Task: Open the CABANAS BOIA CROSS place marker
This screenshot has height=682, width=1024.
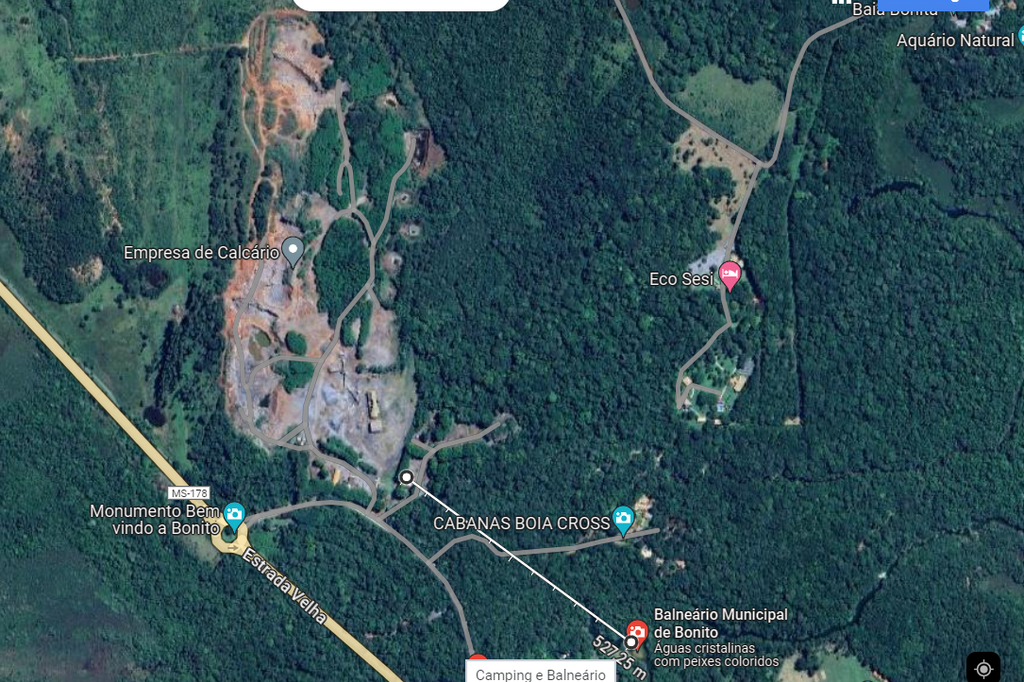Action: coord(623,518)
